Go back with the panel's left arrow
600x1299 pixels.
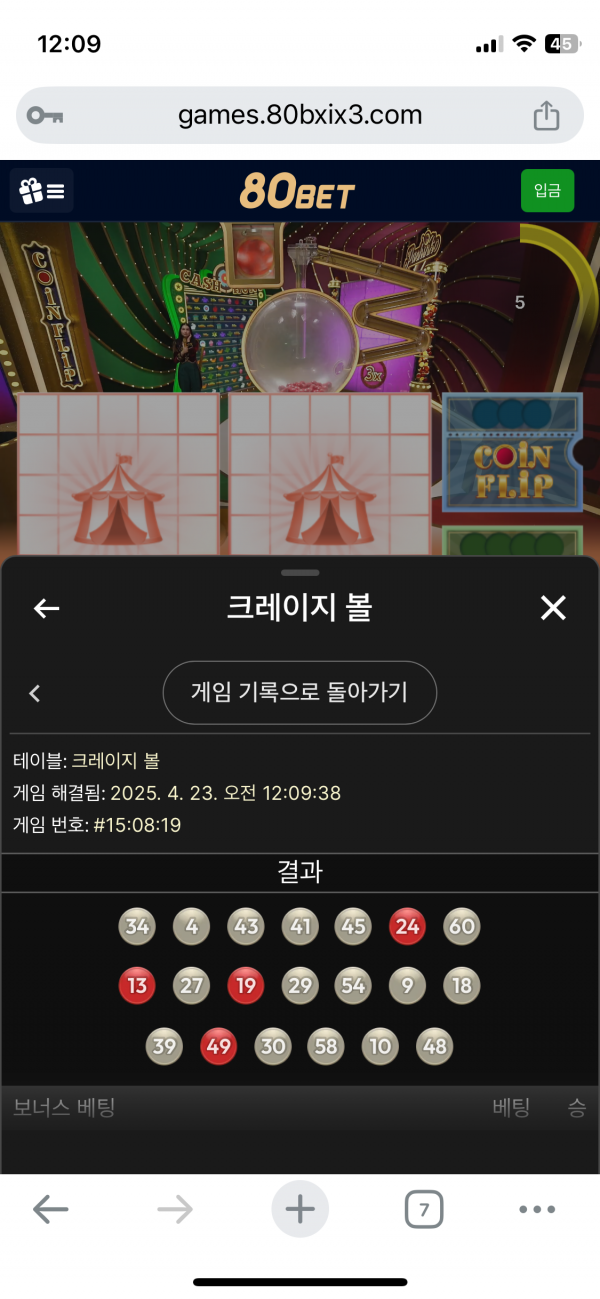[47, 608]
